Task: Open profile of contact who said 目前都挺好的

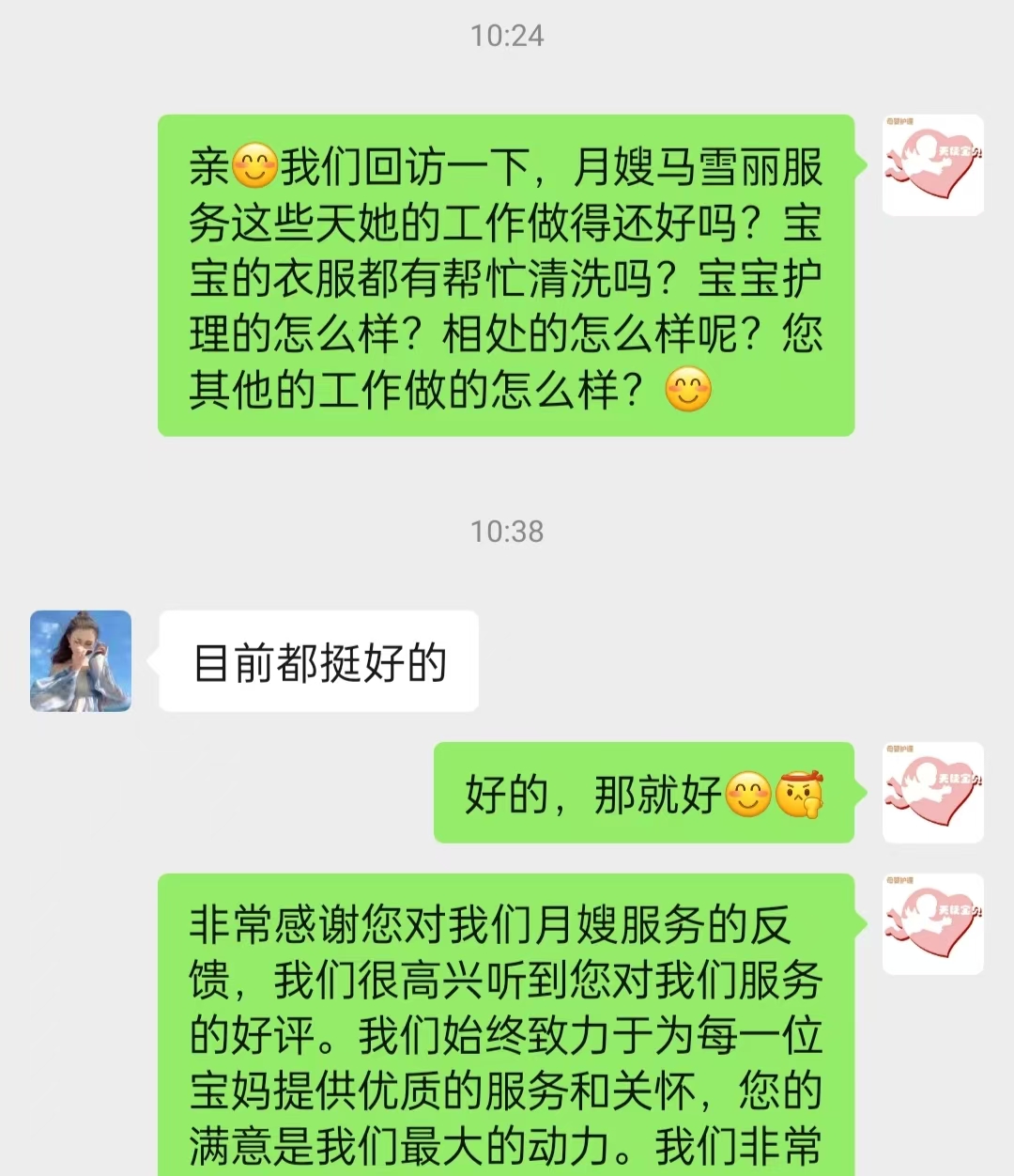Action: point(81,660)
